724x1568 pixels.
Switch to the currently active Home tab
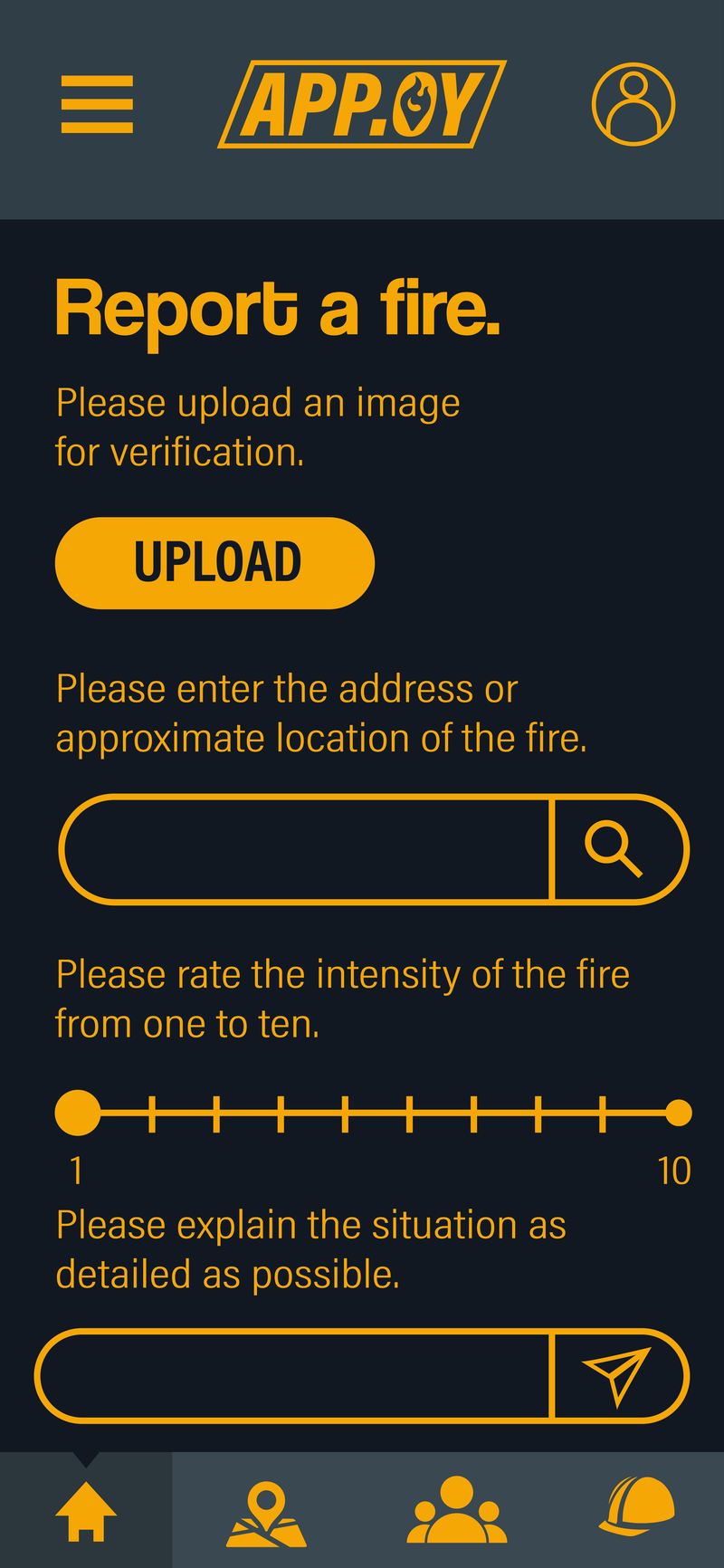(86, 1510)
